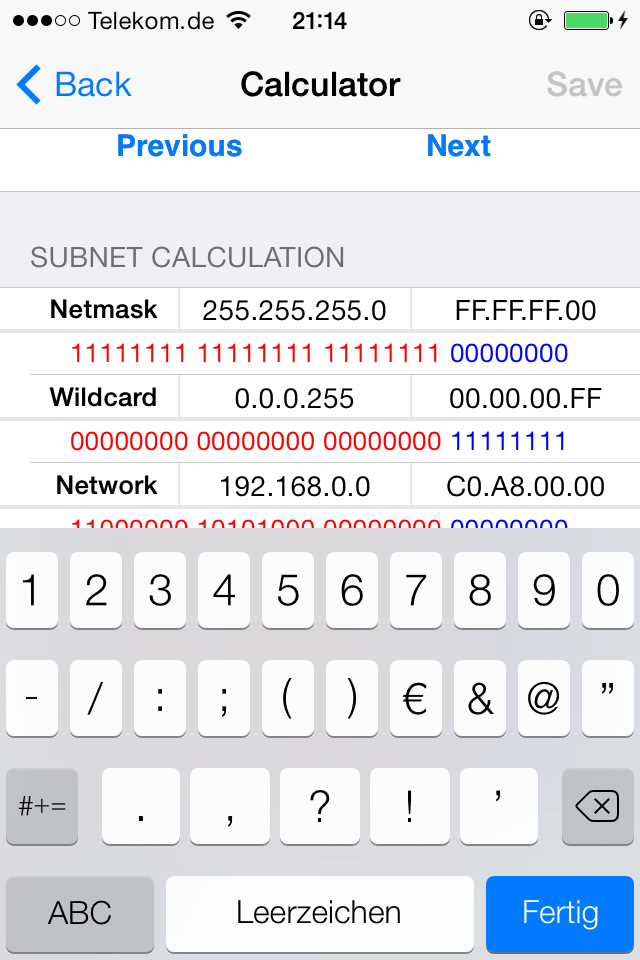
Task: Enter the digit 2 on the keyboard
Action: (96, 591)
